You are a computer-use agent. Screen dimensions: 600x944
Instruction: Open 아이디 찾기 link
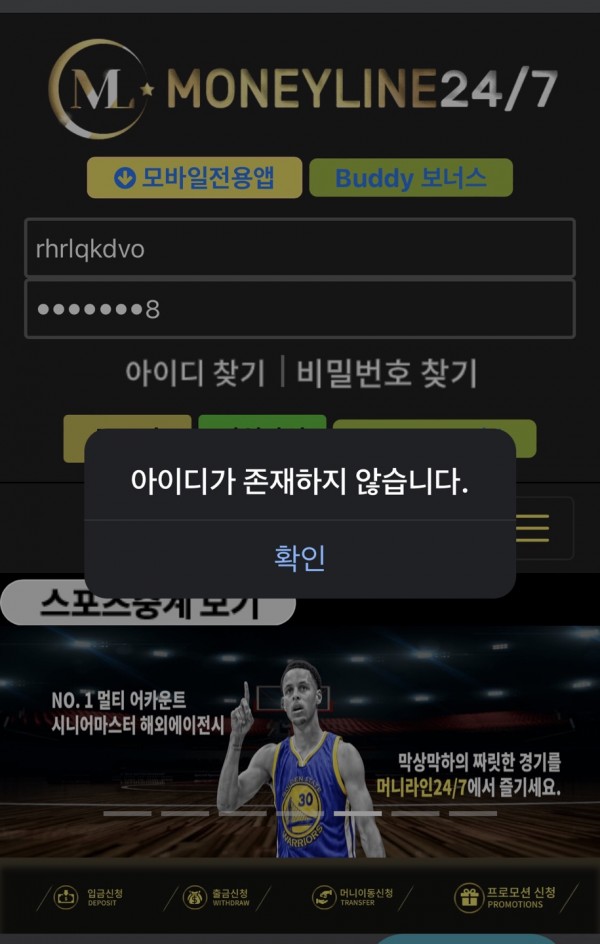pyautogui.click(x=195, y=373)
